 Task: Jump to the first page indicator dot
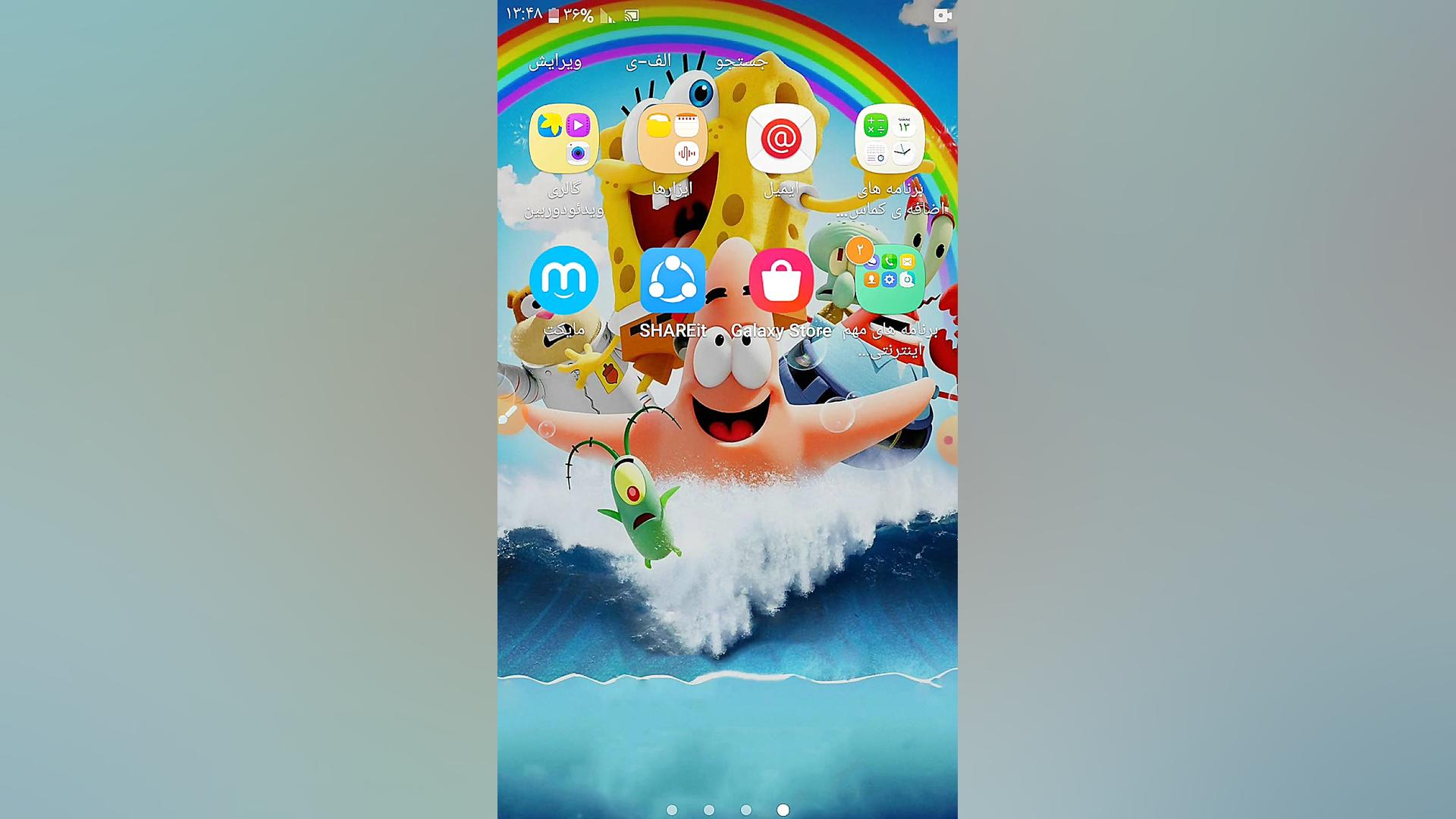672,810
